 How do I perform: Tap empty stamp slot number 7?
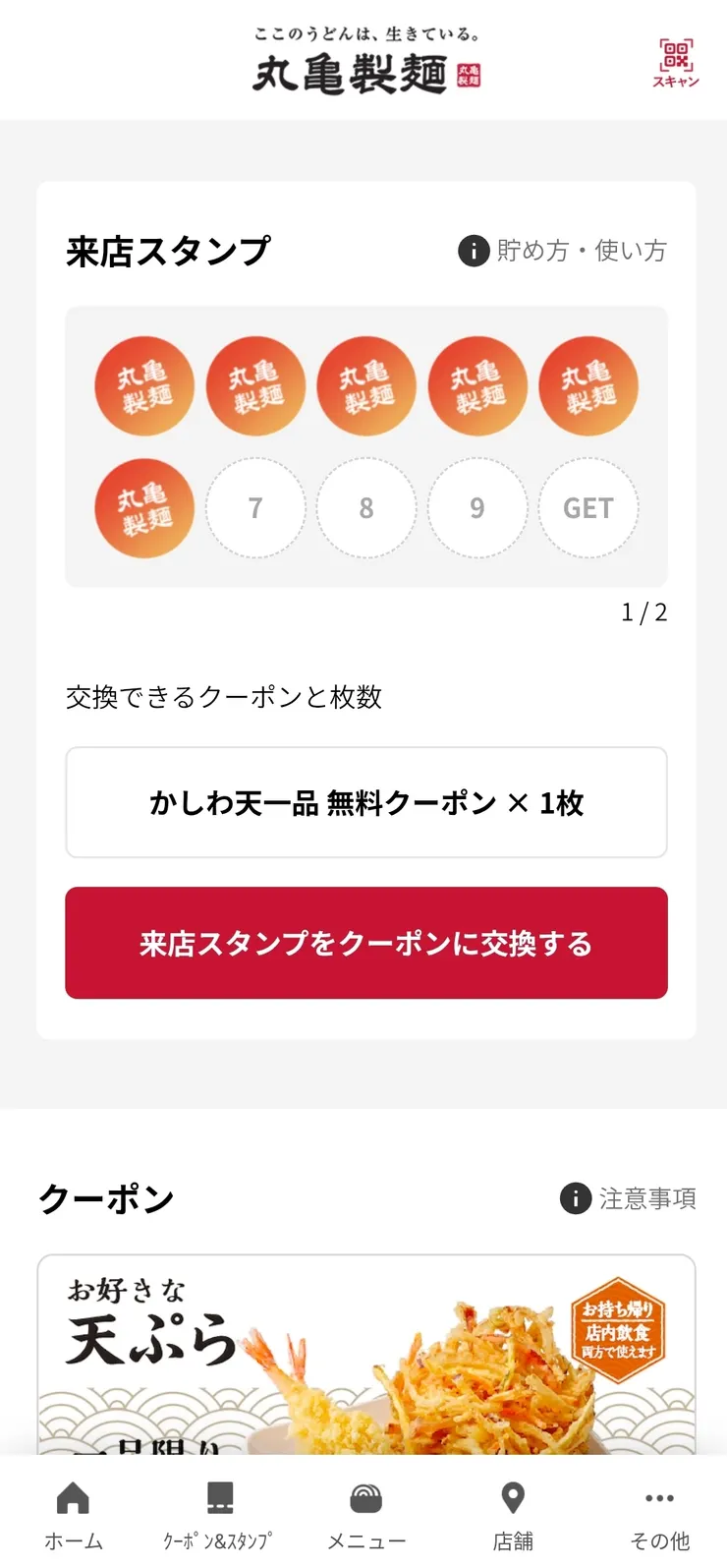pyautogui.click(x=255, y=507)
